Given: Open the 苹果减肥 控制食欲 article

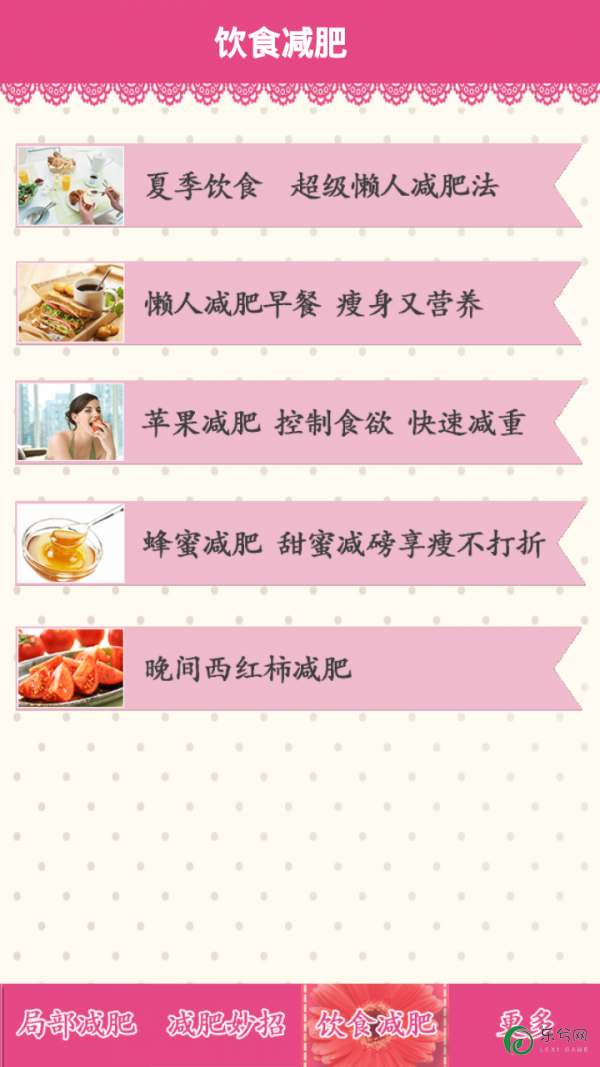Looking at the screenshot, I should [299, 422].
